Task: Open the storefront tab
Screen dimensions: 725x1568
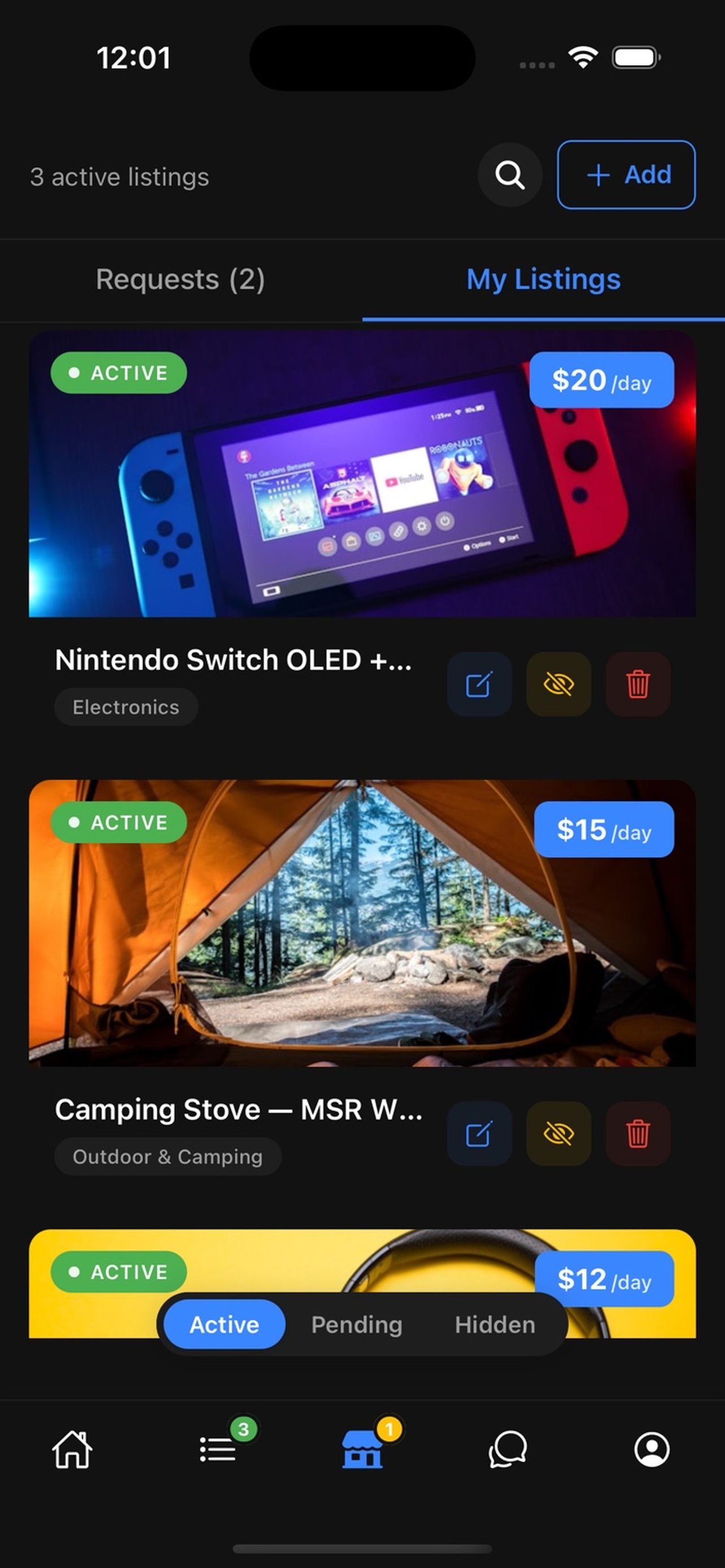Action: point(362,1449)
